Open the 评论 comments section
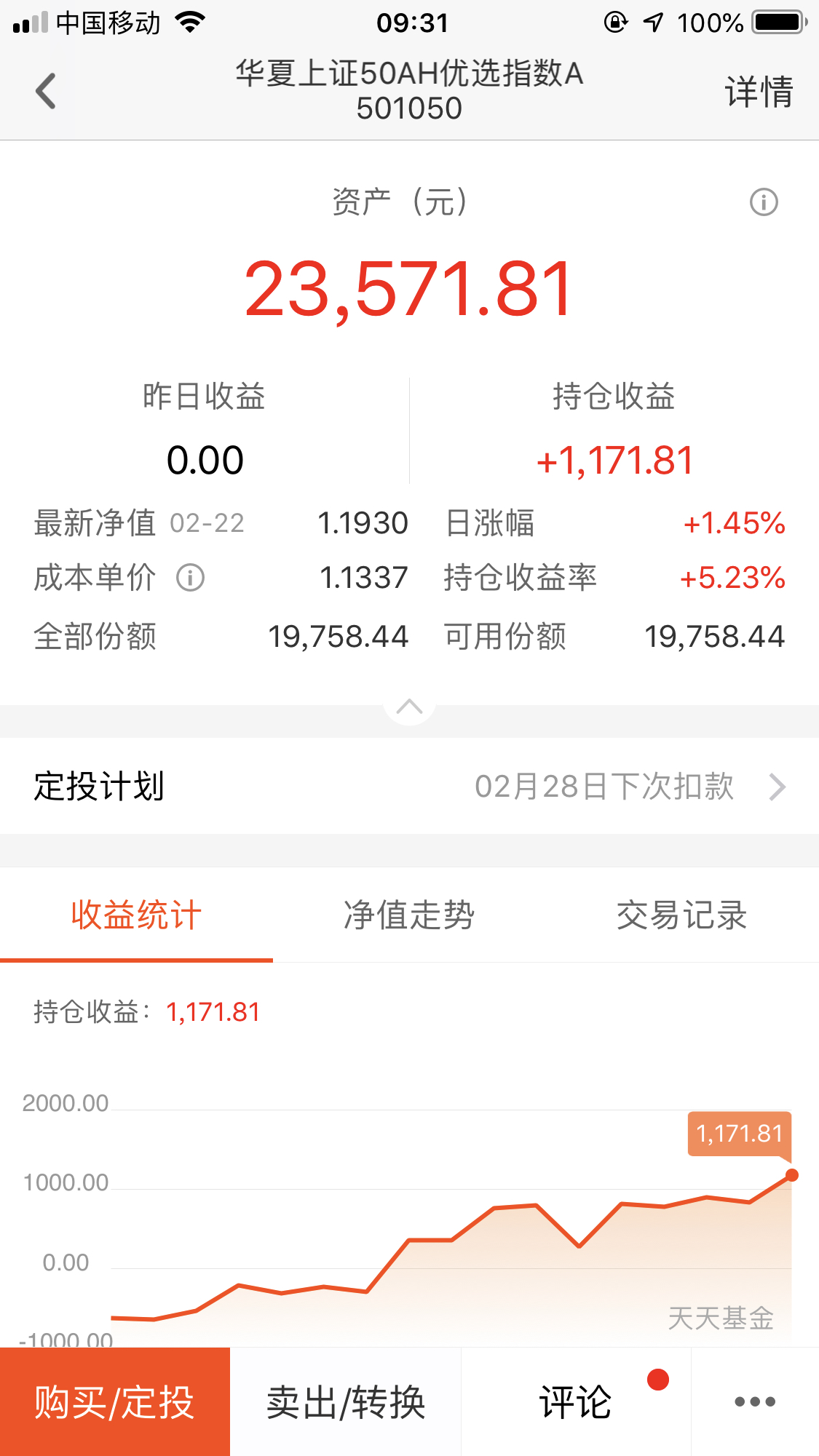819x1456 pixels. (x=576, y=1401)
